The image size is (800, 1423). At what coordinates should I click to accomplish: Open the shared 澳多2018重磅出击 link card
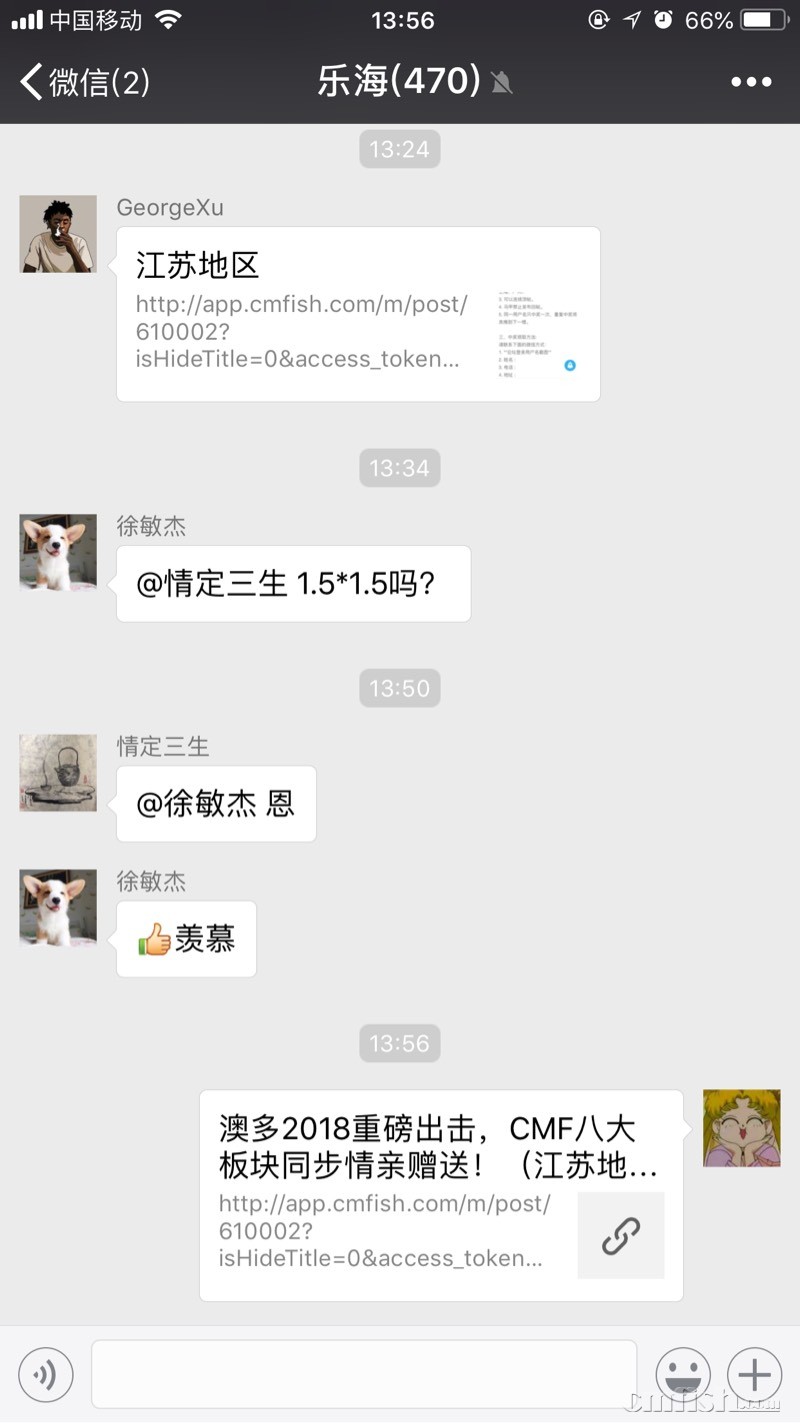click(441, 1195)
